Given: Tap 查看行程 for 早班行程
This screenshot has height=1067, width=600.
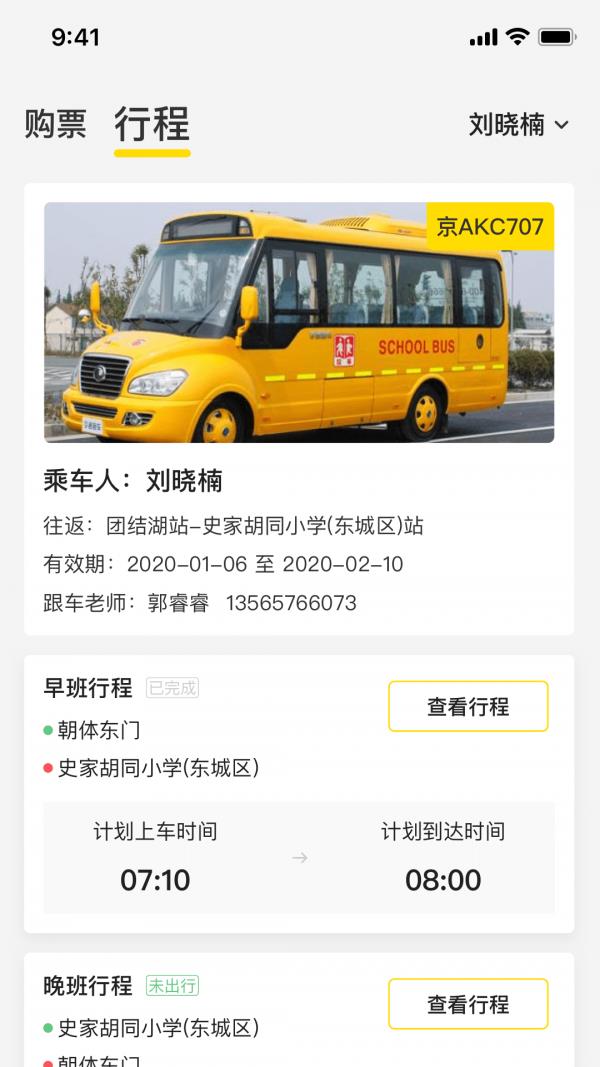Looking at the screenshot, I should click(x=468, y=706).
